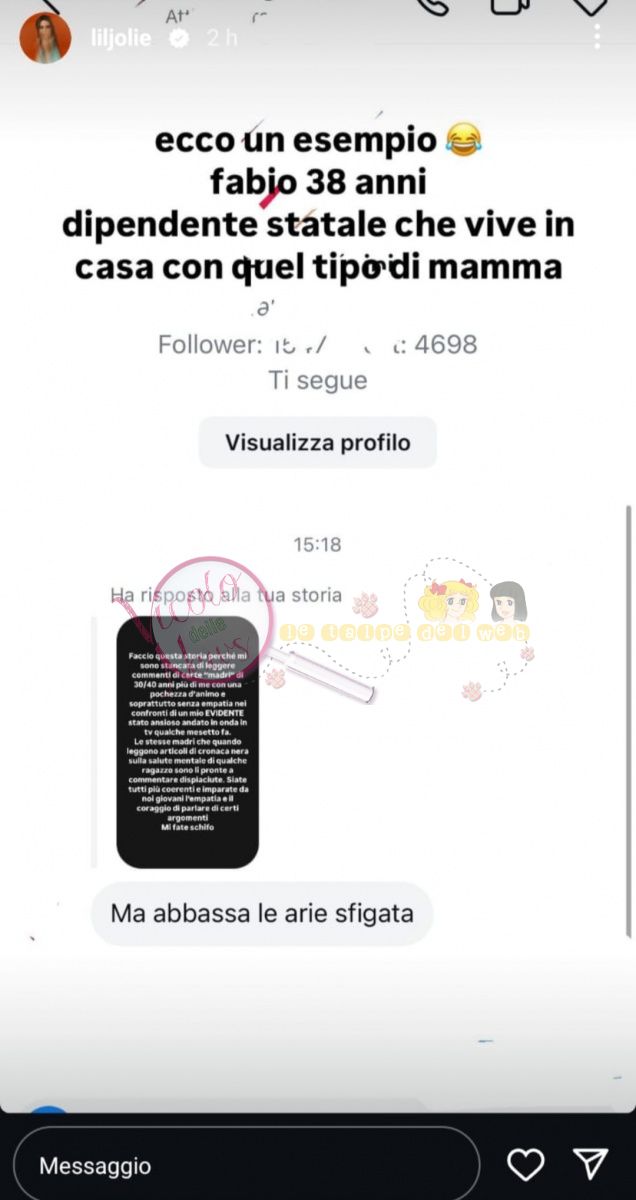This screenshot has width=636, height=1200.
Task: Like this story with the heart
Action: (x=525, y=1164)
